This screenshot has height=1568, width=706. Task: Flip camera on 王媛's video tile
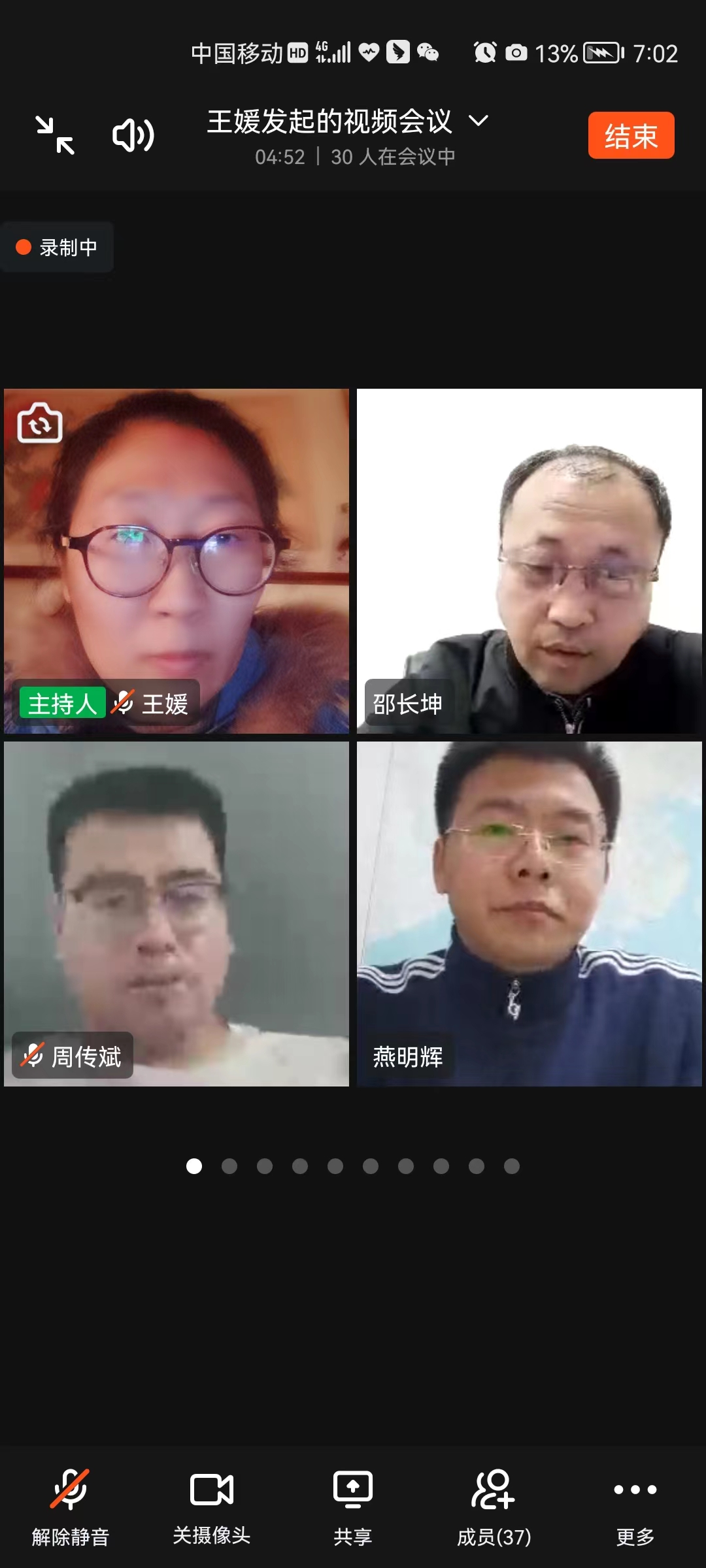pyautogui.click(x=40, y=423)
